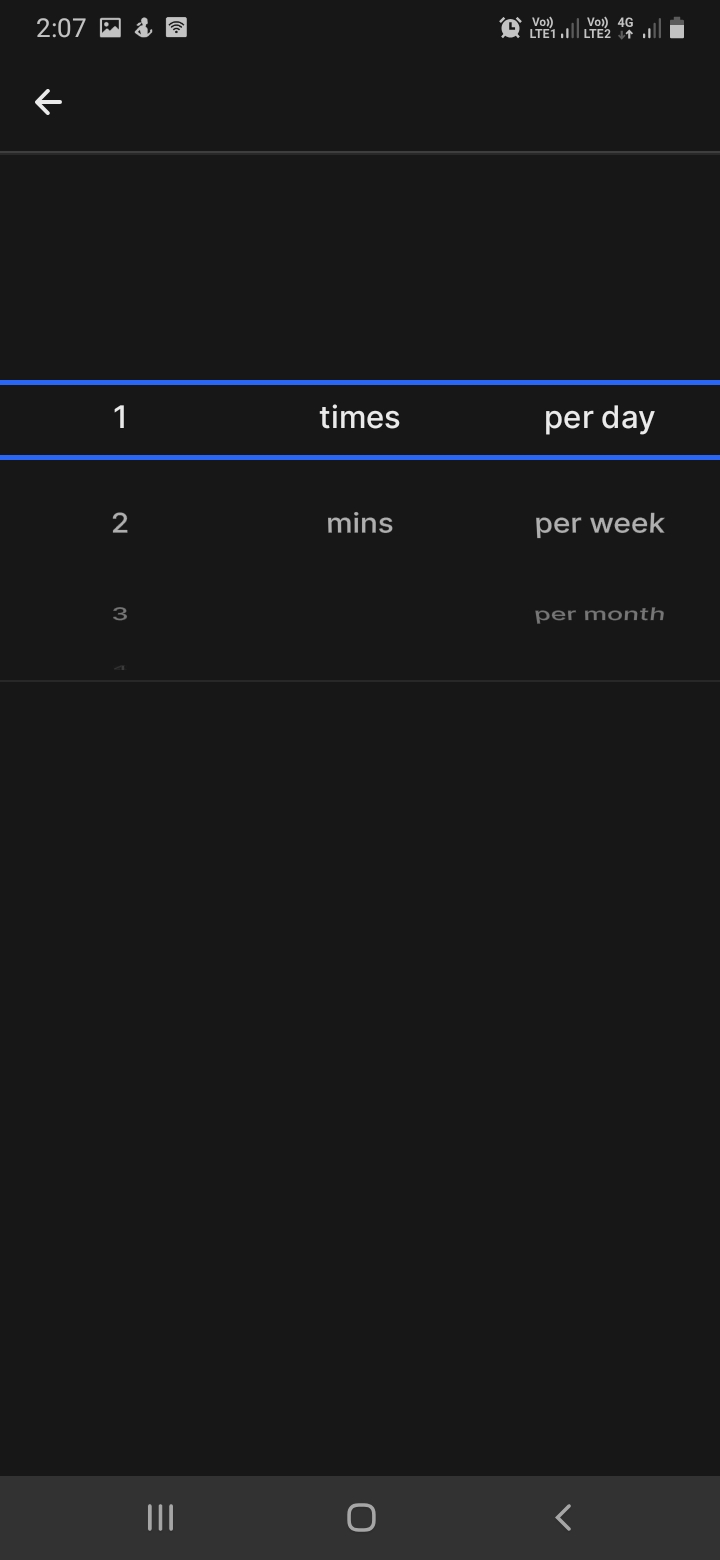Tap the system home button
Screen dimensions: 720x1560
click(x=361, y=1517)
